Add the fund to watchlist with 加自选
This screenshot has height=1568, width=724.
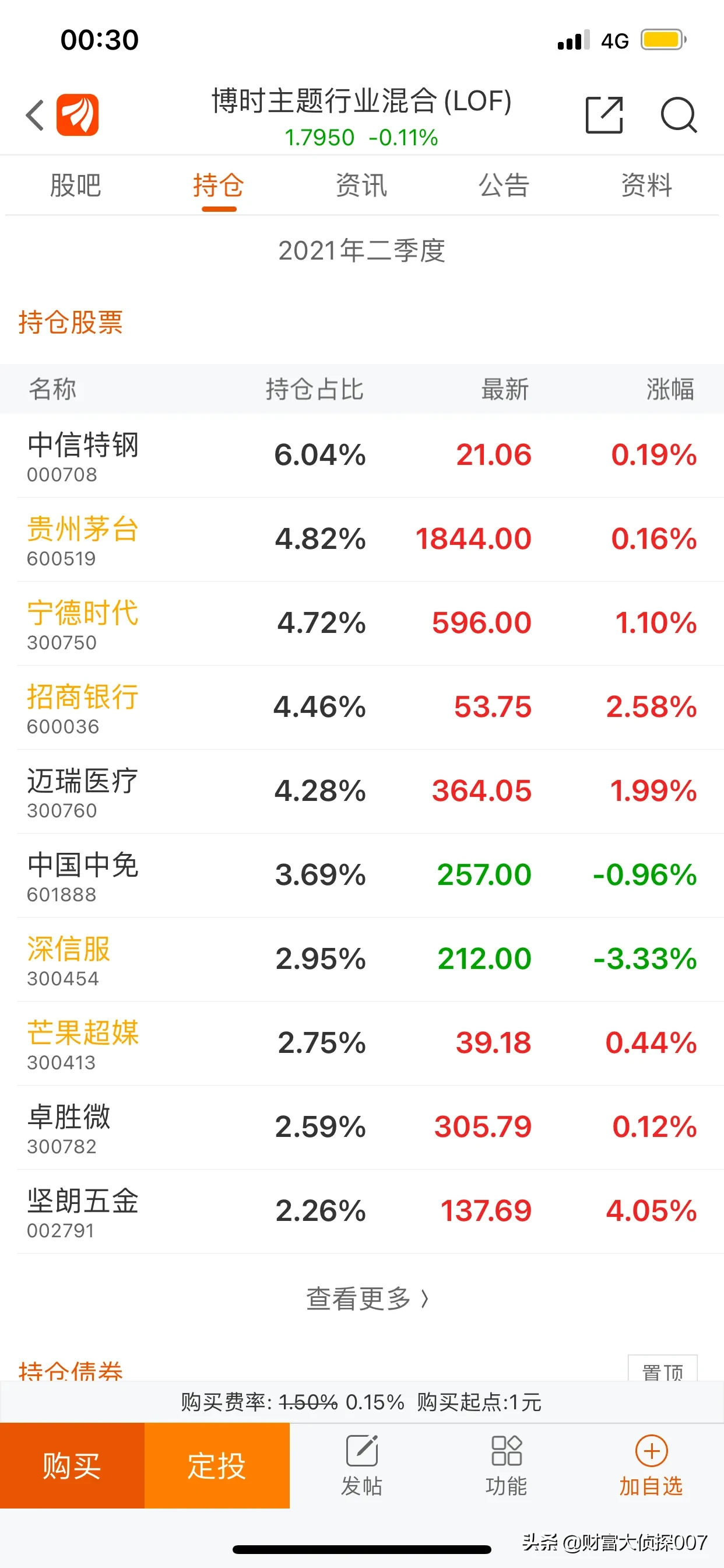pyautogui.click(x=651, y=1465)
